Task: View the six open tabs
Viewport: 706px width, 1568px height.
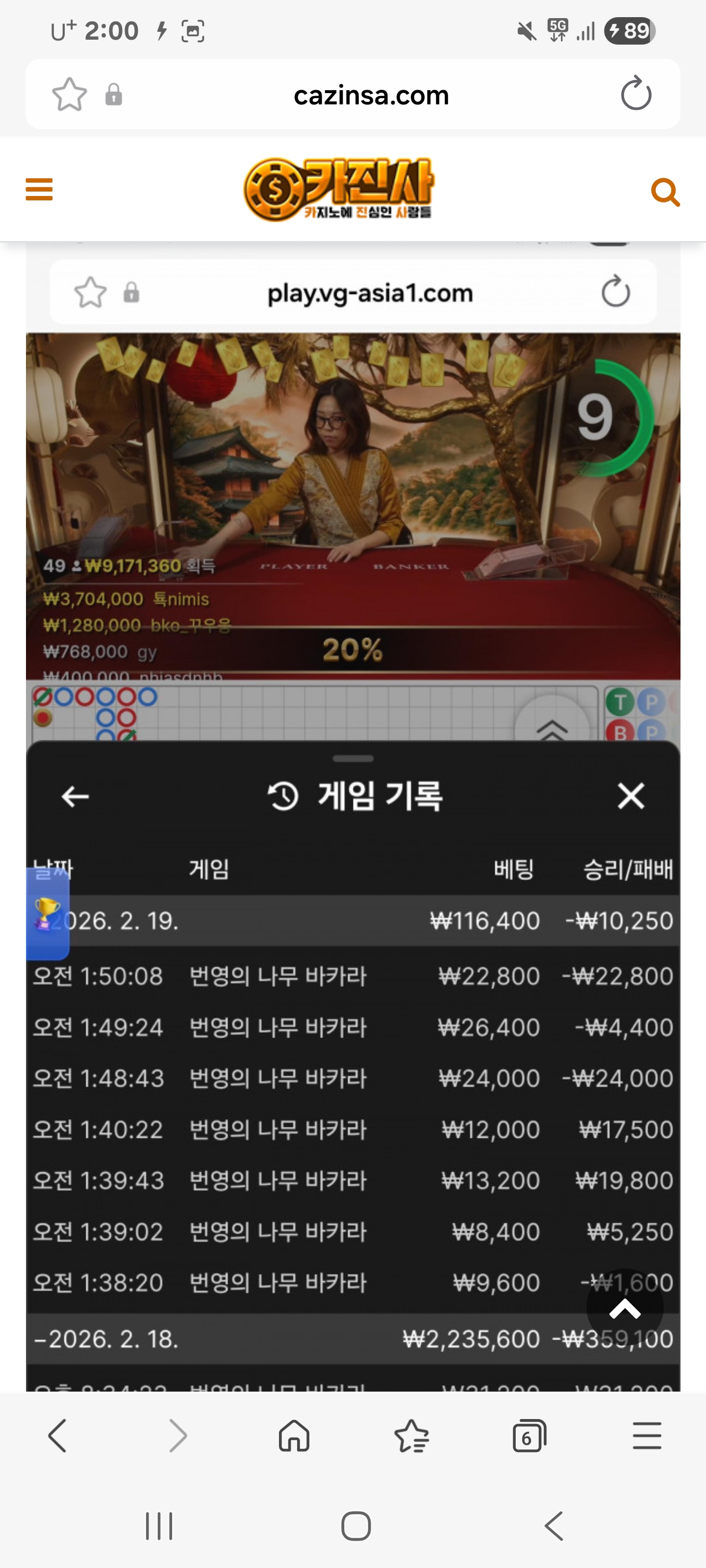Action: tap(529, 1436)
